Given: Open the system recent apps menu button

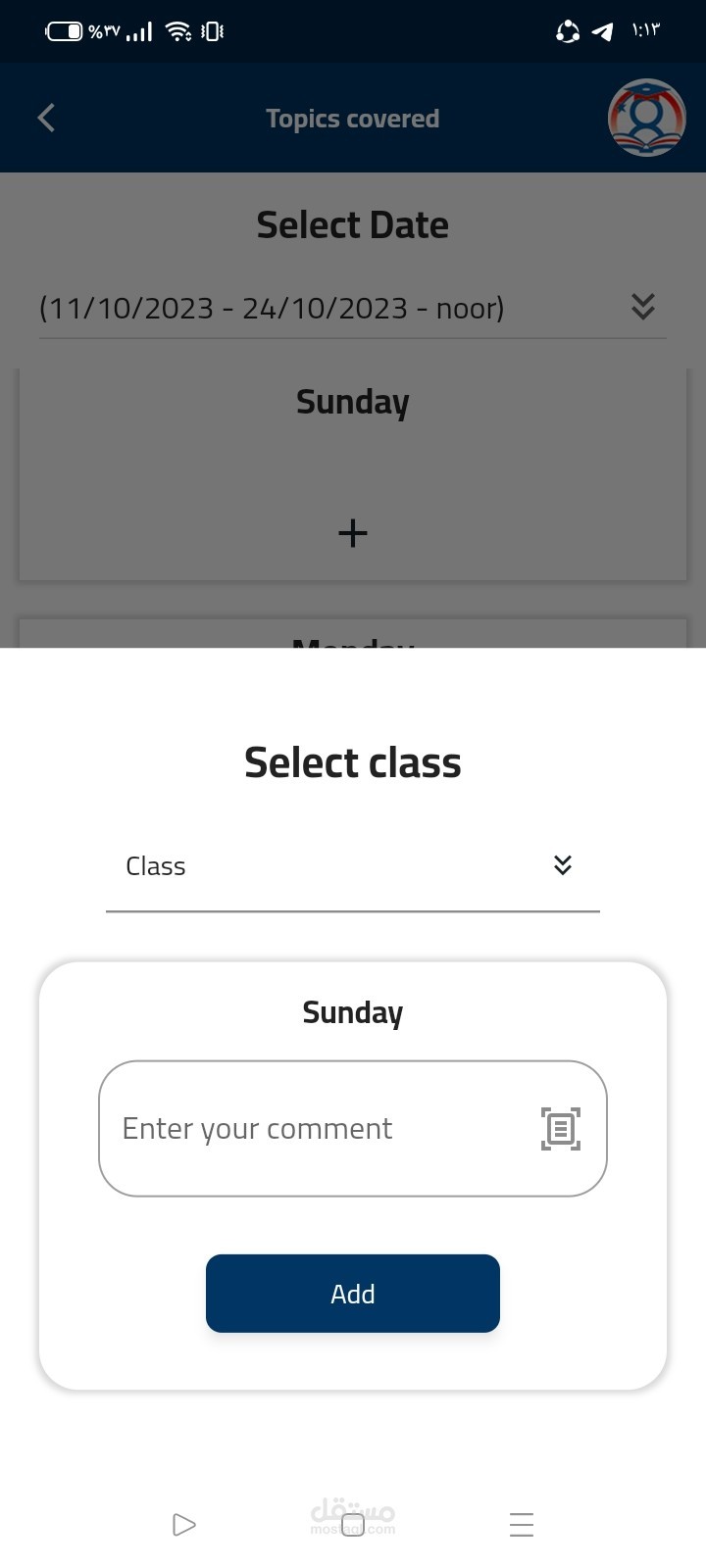Looking at the screenshot, I should pyautogui.click(x=522, y=1525).
